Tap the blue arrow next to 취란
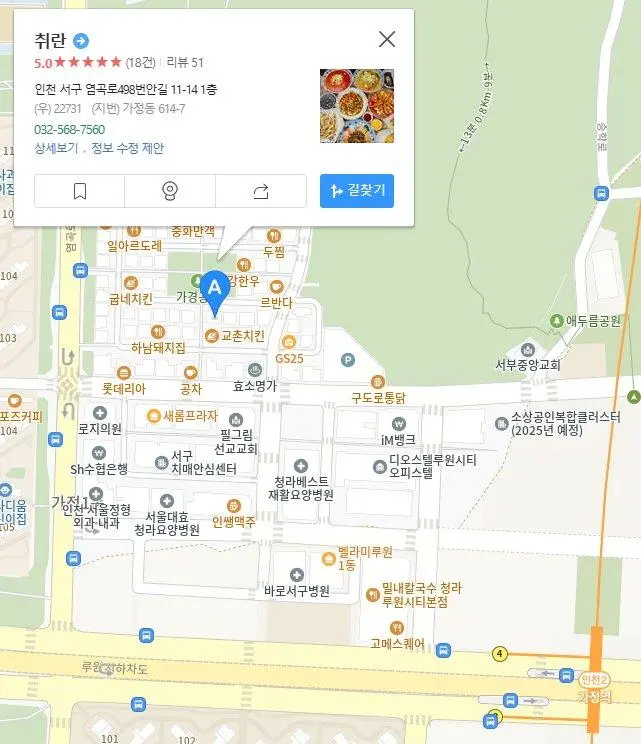Viewport: 641px width, 744px height. point(82,41)
